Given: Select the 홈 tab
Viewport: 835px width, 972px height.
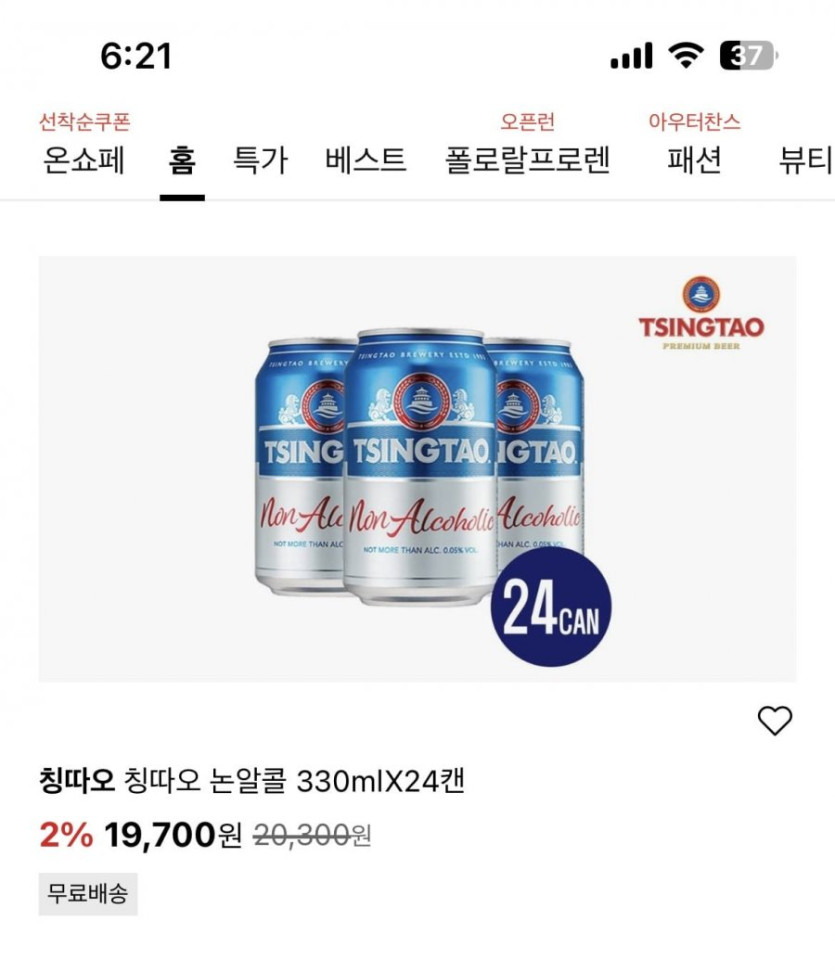Looking at the screenshot, I should coord(182,160).
